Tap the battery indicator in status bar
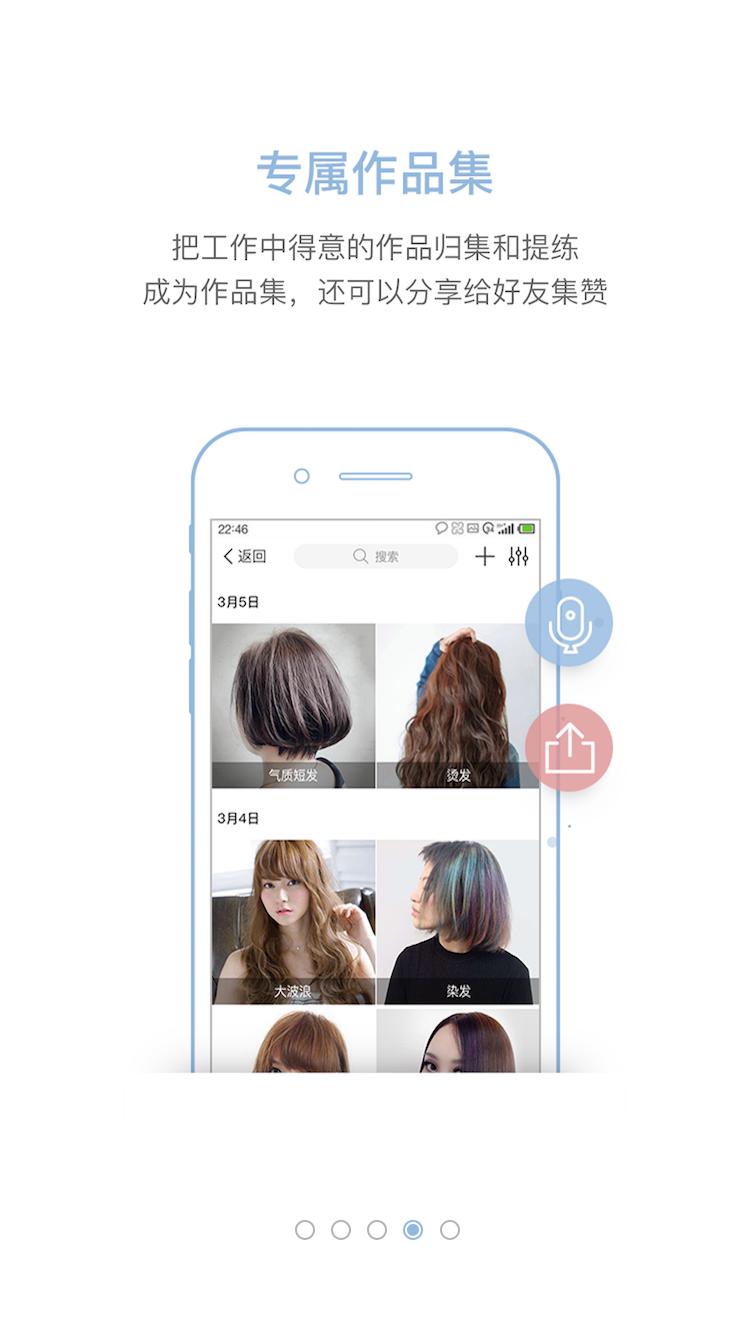This screenshot has height=1334, width=750. (x=527, y=528)
